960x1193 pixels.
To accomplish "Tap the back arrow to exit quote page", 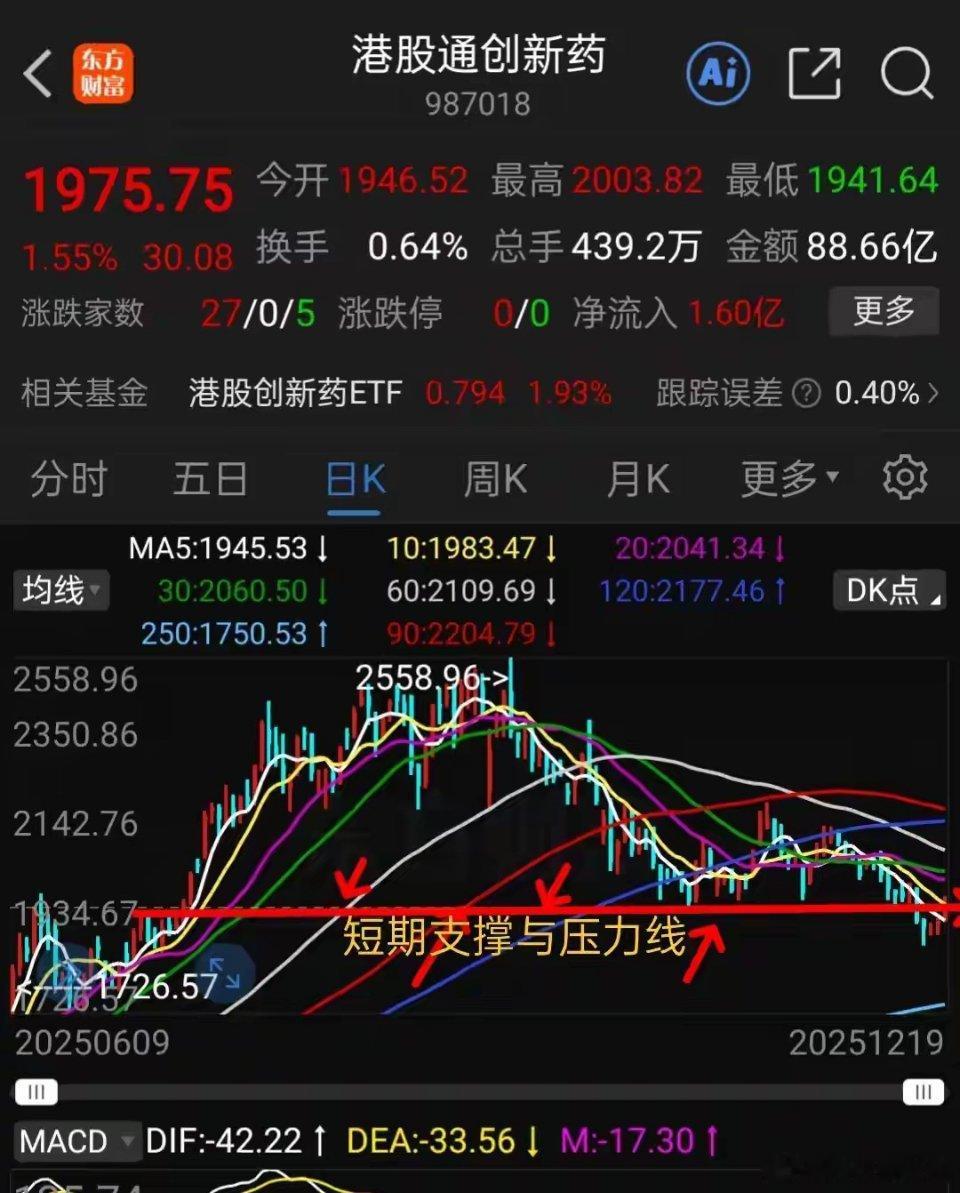I will point(38,73).
